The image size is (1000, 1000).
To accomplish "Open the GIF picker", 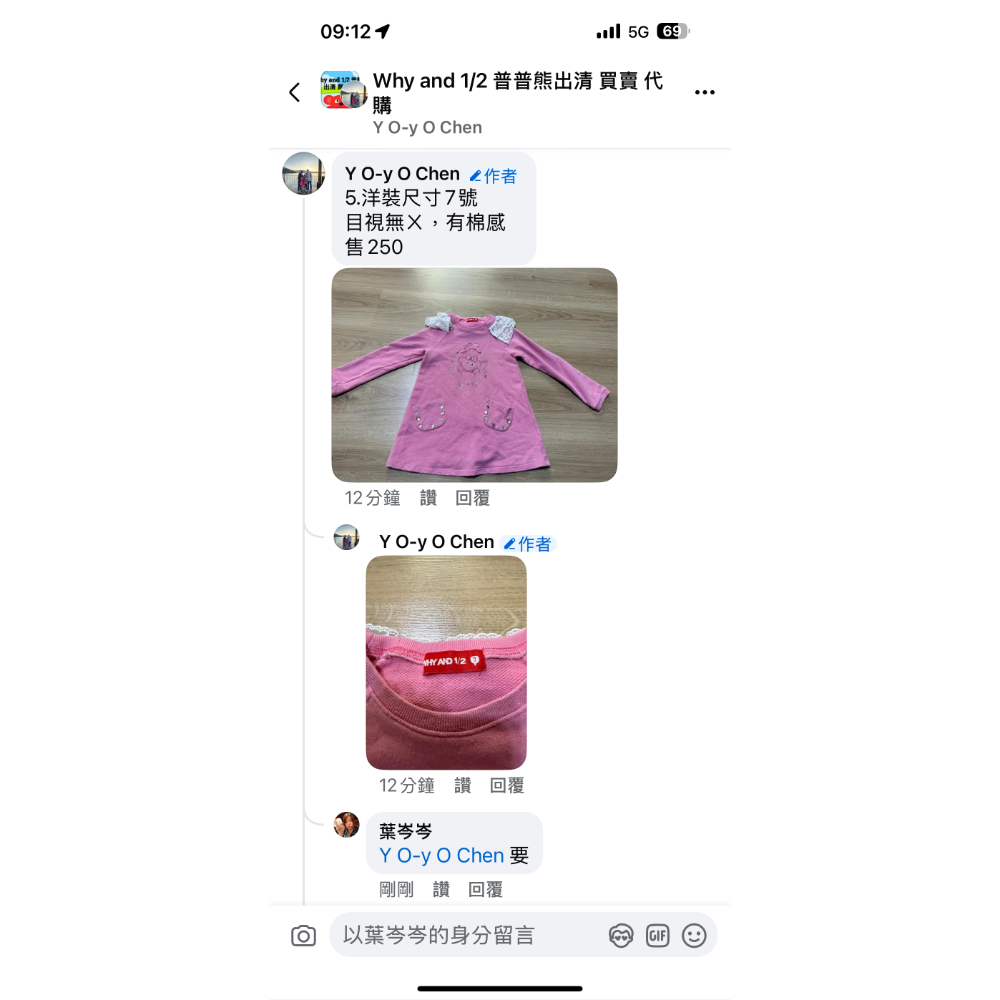I will point(657,936).
